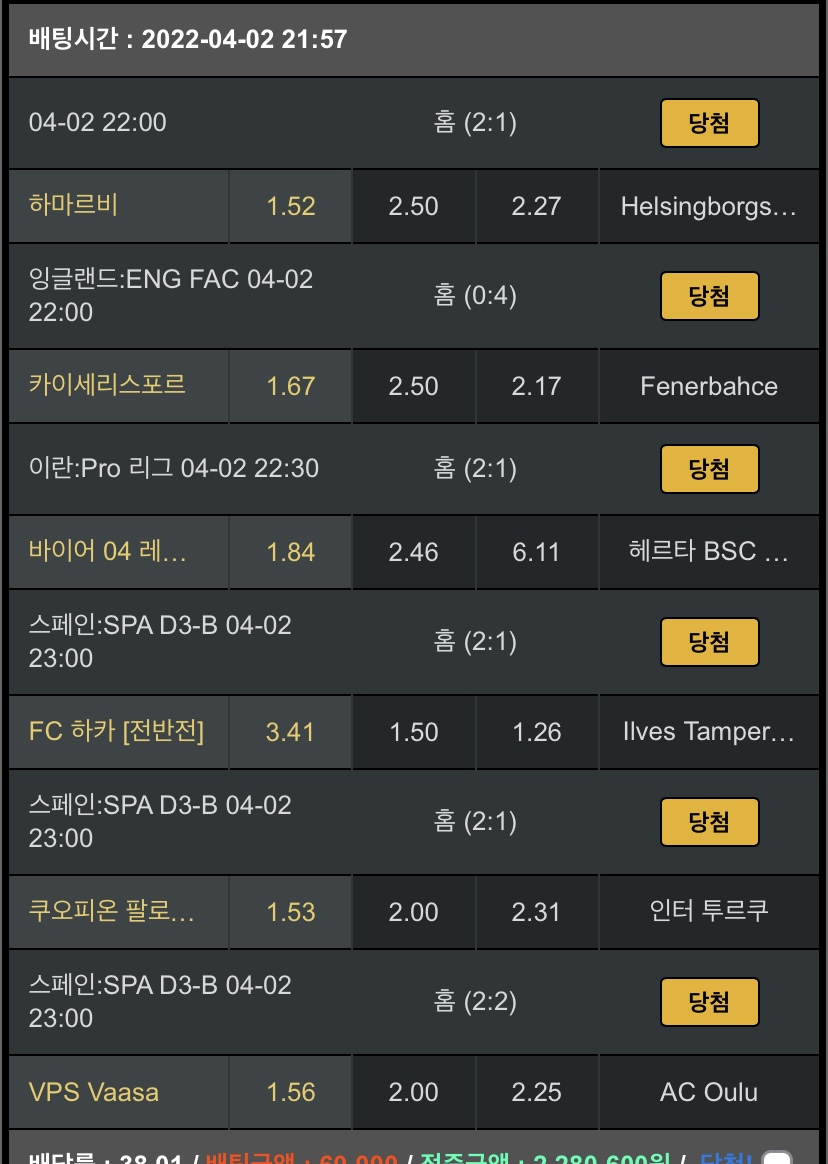Tick the checkbox beside the 당첨 summary
The image size is (828, 1164).
(x=777, y=1159)
